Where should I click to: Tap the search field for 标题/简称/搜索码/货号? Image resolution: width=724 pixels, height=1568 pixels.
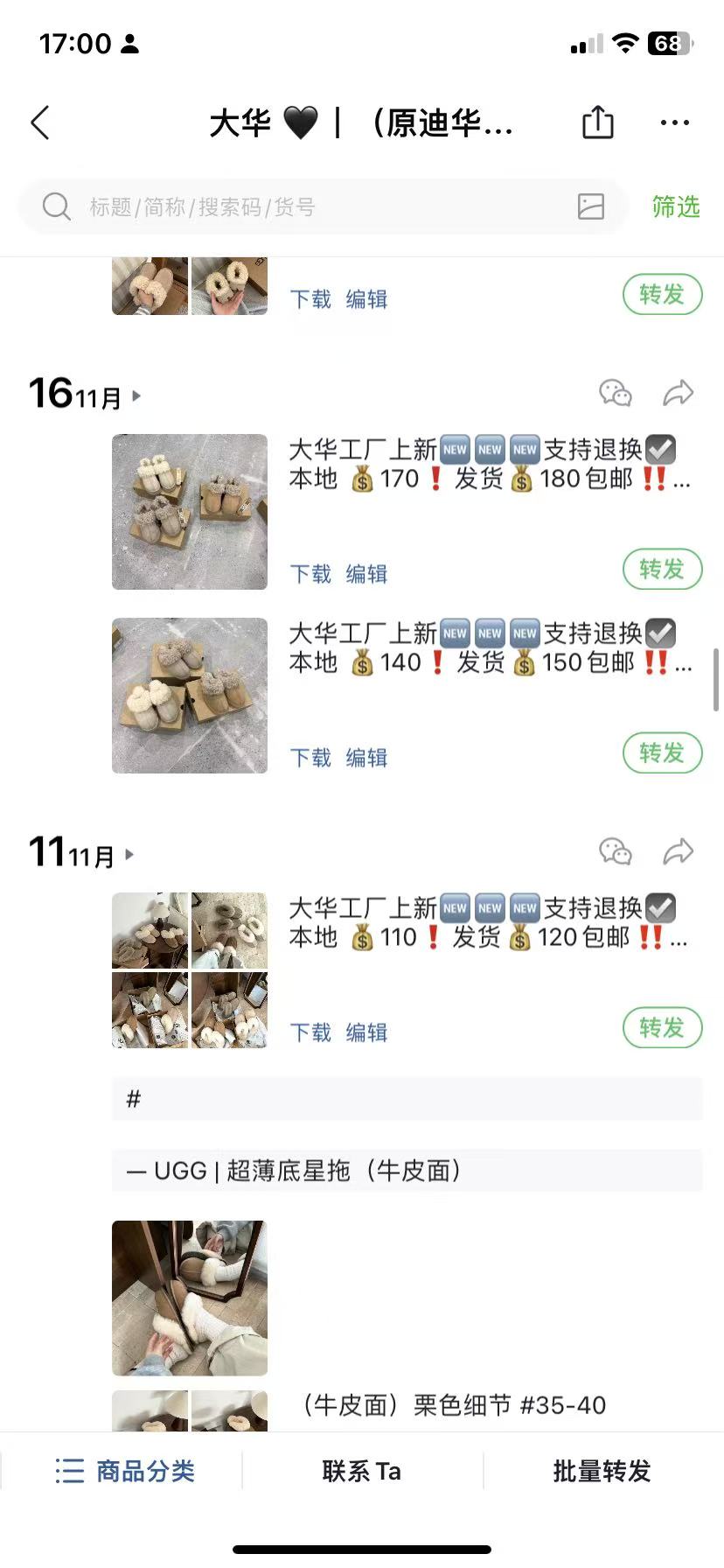pos(306,207)
